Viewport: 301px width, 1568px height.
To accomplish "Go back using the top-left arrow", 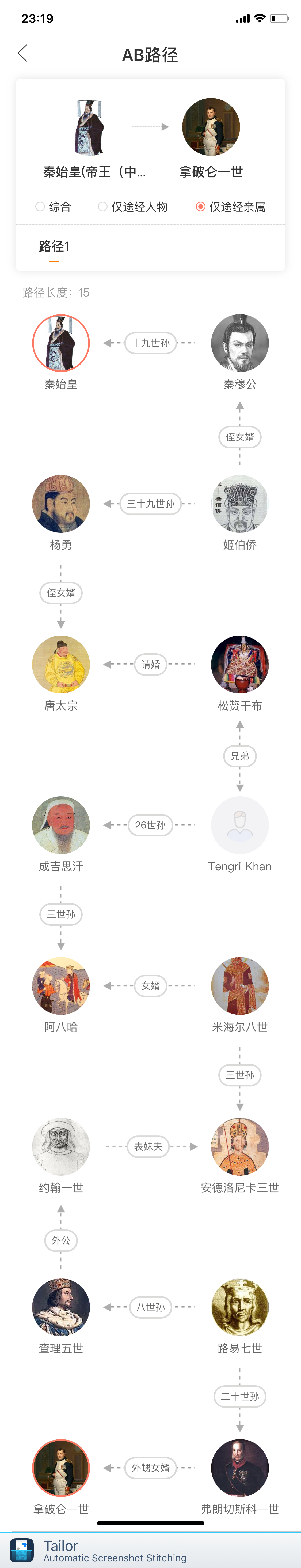I will 22,54.
